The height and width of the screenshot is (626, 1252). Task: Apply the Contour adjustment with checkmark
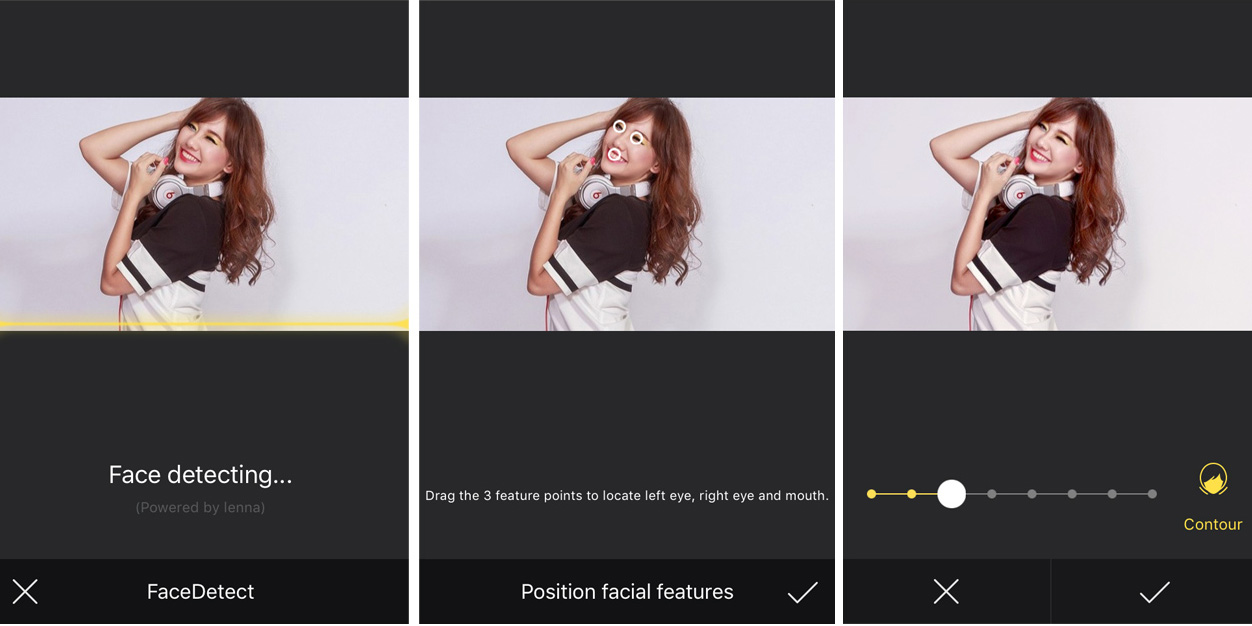(1154, 592)
